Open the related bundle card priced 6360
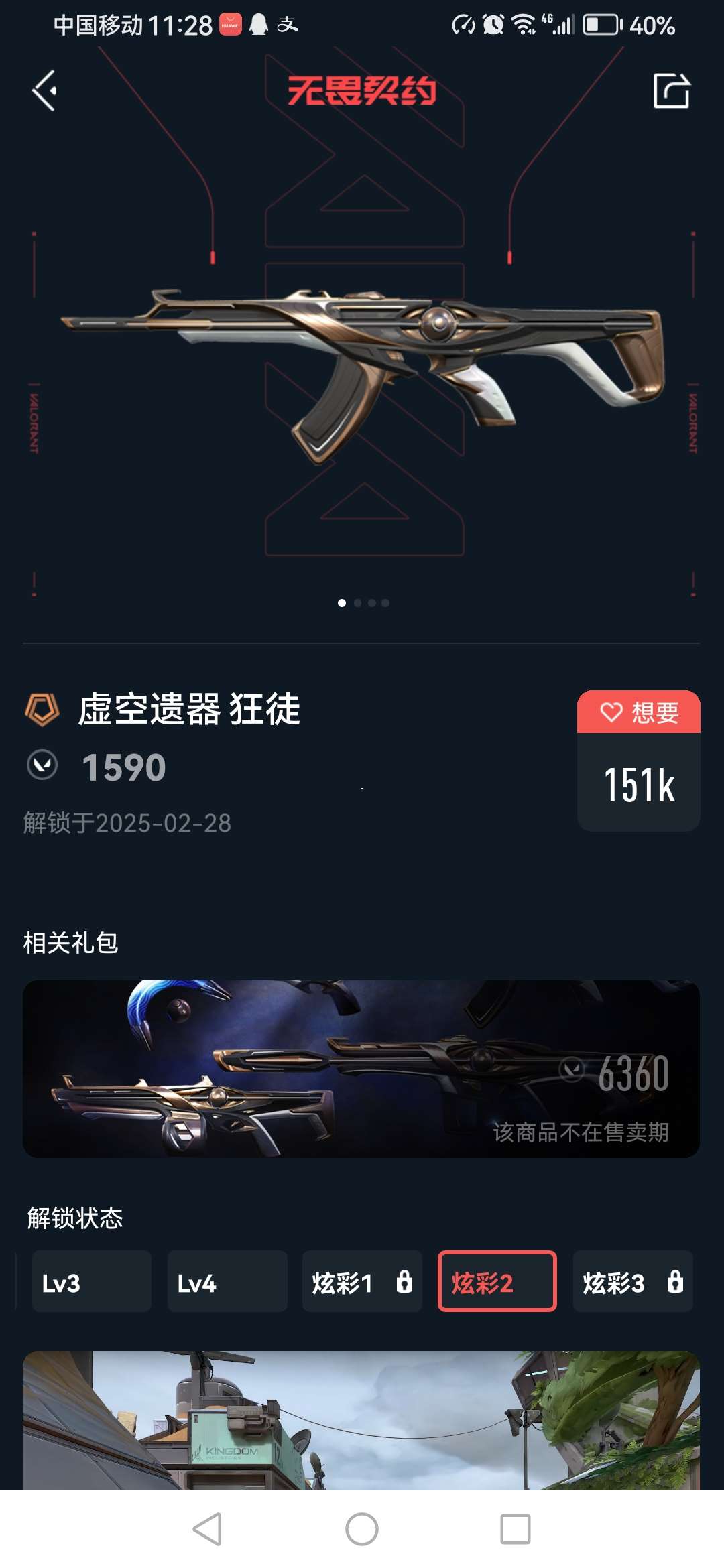 [x=361, y=1069]
